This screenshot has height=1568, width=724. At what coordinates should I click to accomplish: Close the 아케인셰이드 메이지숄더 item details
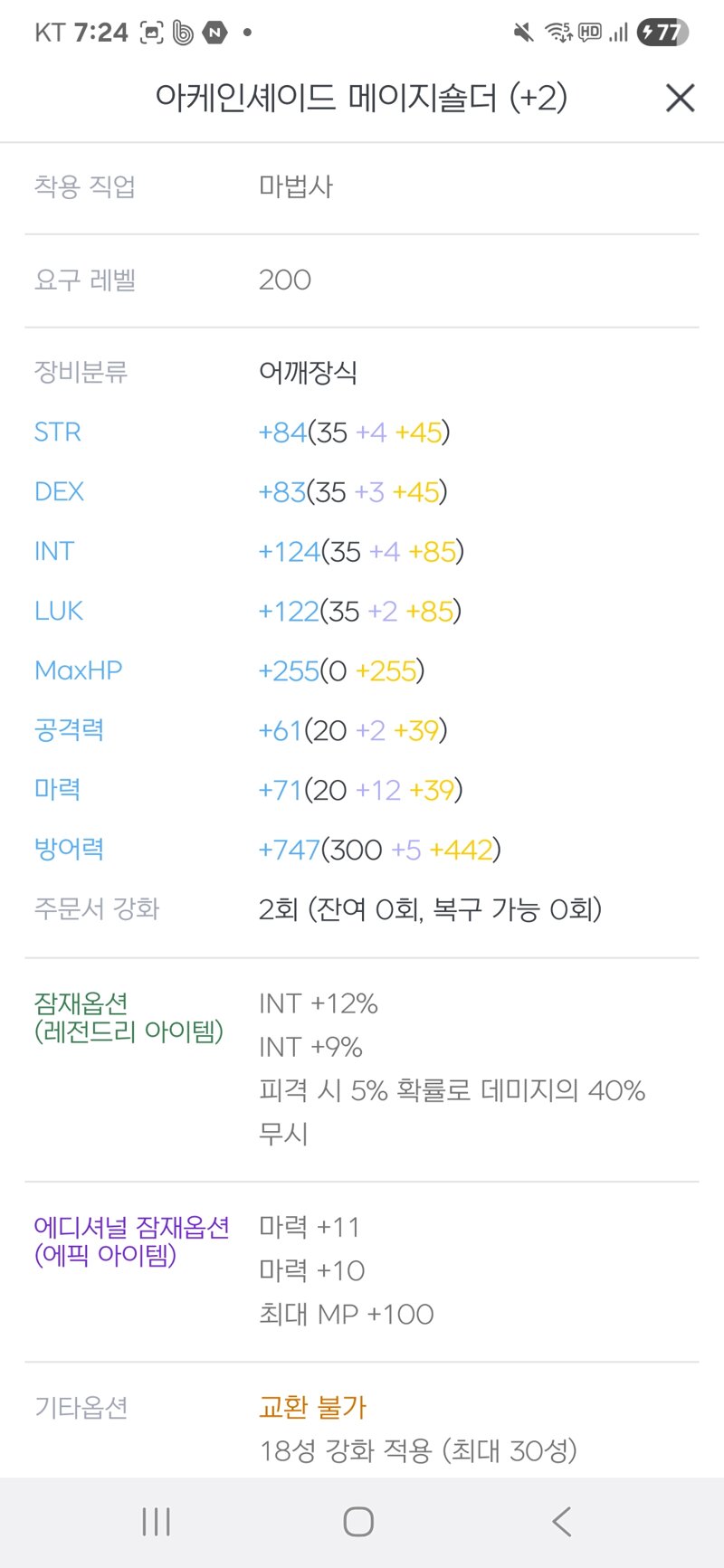coord(680,98)
